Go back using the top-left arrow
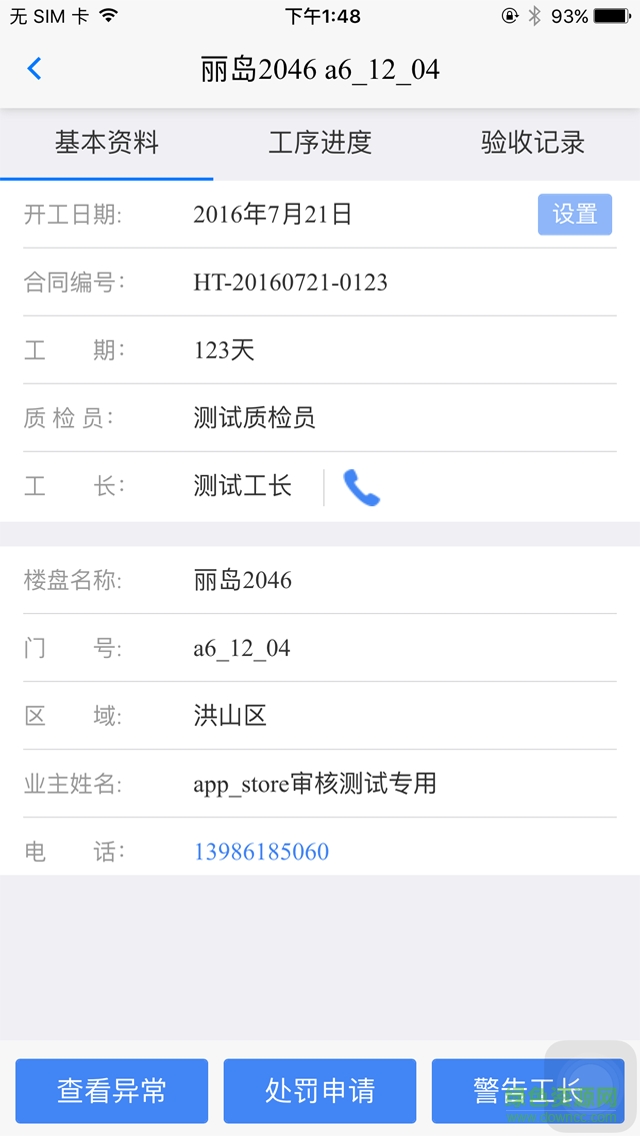The width and height of the screenshot is (640, 1136). pyautogui.click(x=35, y=69)
